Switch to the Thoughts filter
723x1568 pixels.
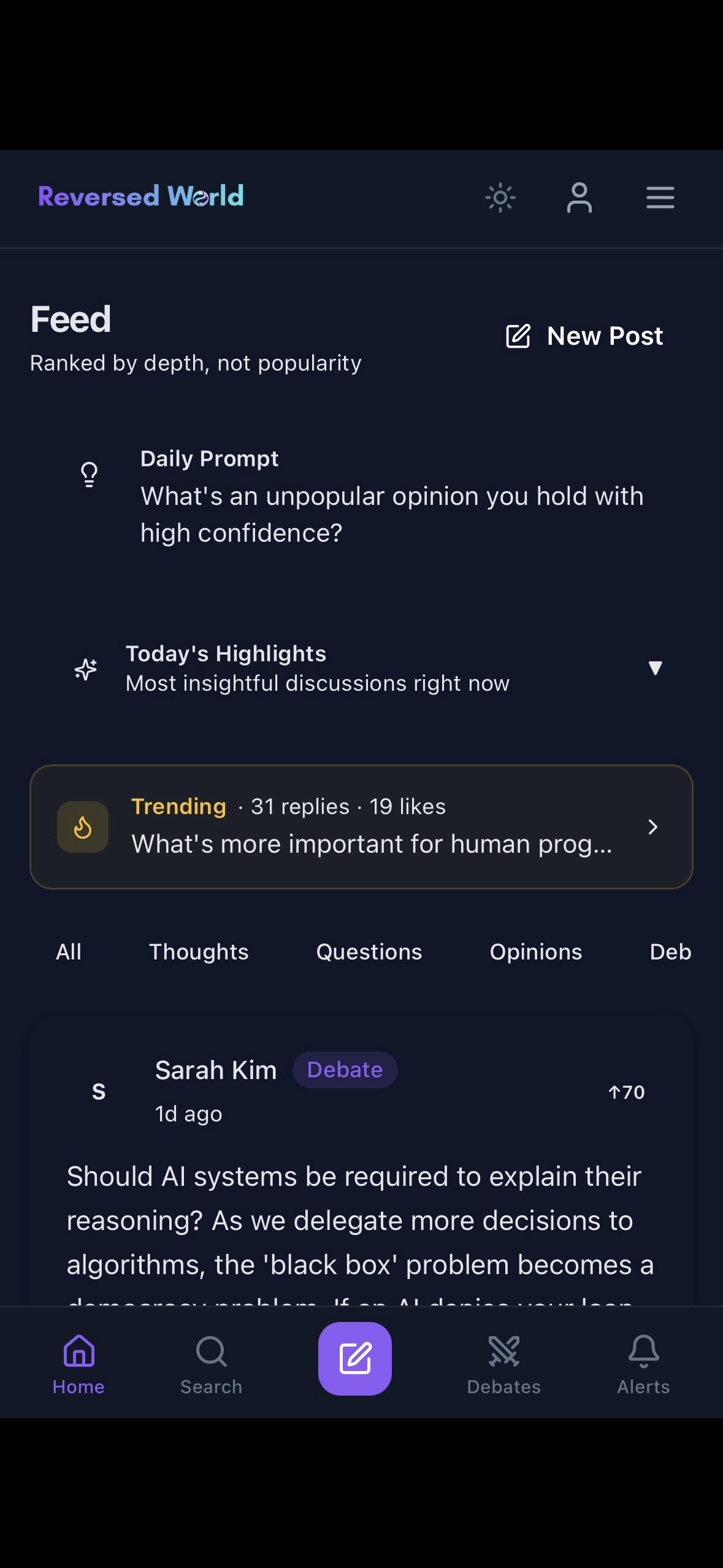199,952
